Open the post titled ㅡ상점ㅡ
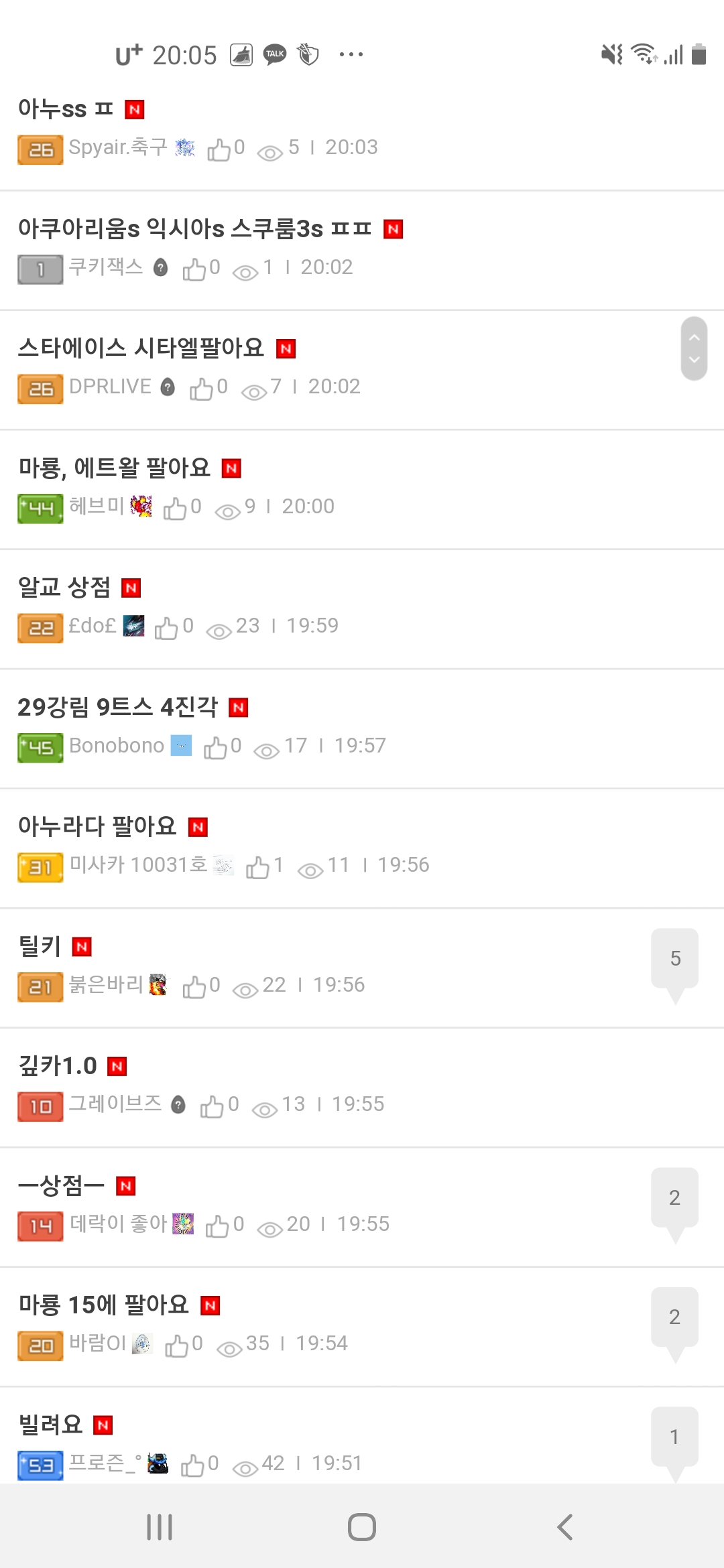The image size is (724, 1568). (x=62, y=1185)
